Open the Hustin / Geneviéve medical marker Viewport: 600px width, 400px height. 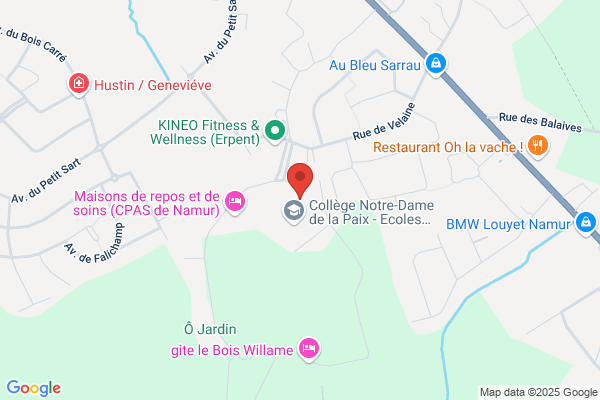79,84
